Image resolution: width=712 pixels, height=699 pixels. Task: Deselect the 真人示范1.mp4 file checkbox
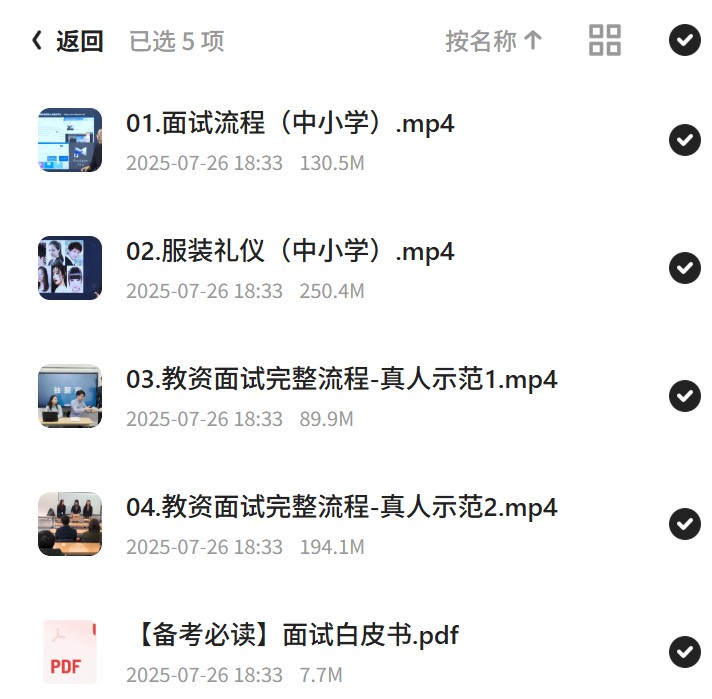[684, 396]
